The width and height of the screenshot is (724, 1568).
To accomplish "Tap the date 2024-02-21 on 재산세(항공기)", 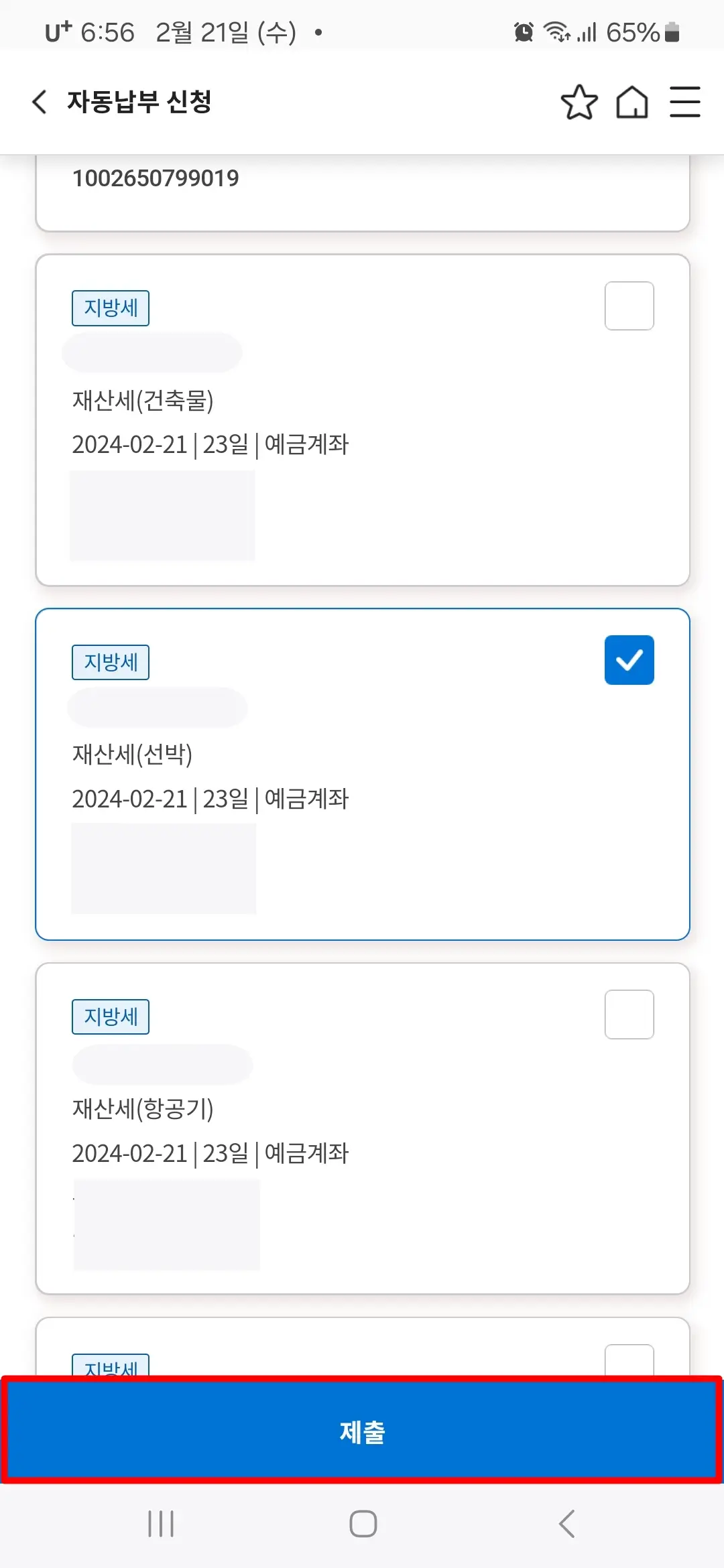I will [x=129, y=1153].
